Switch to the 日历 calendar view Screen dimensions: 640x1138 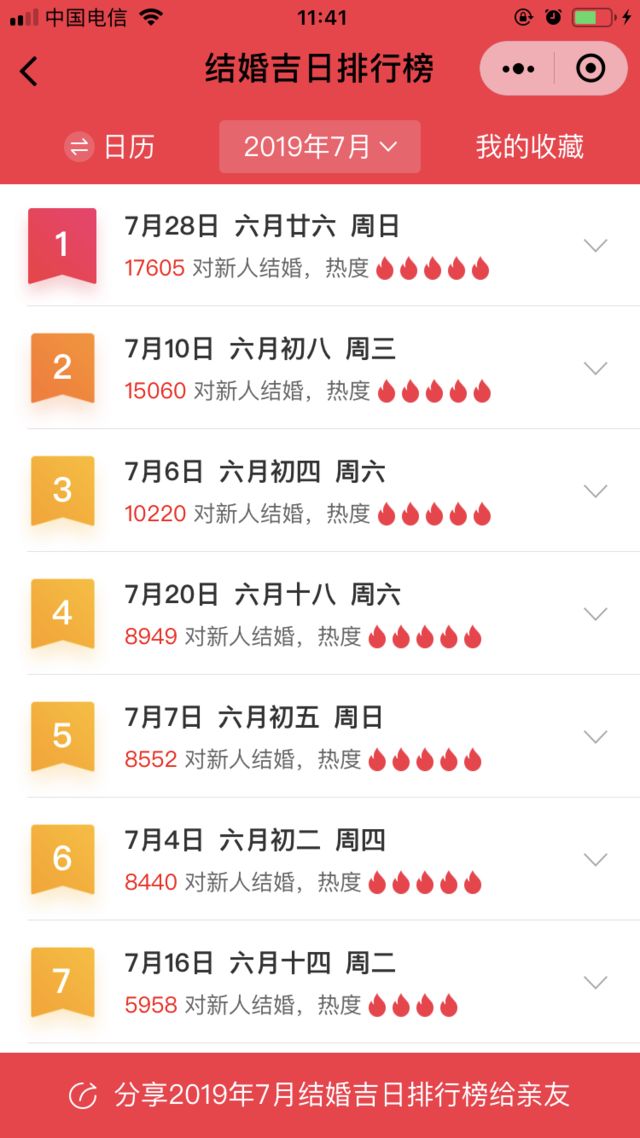tap(111, 147)
